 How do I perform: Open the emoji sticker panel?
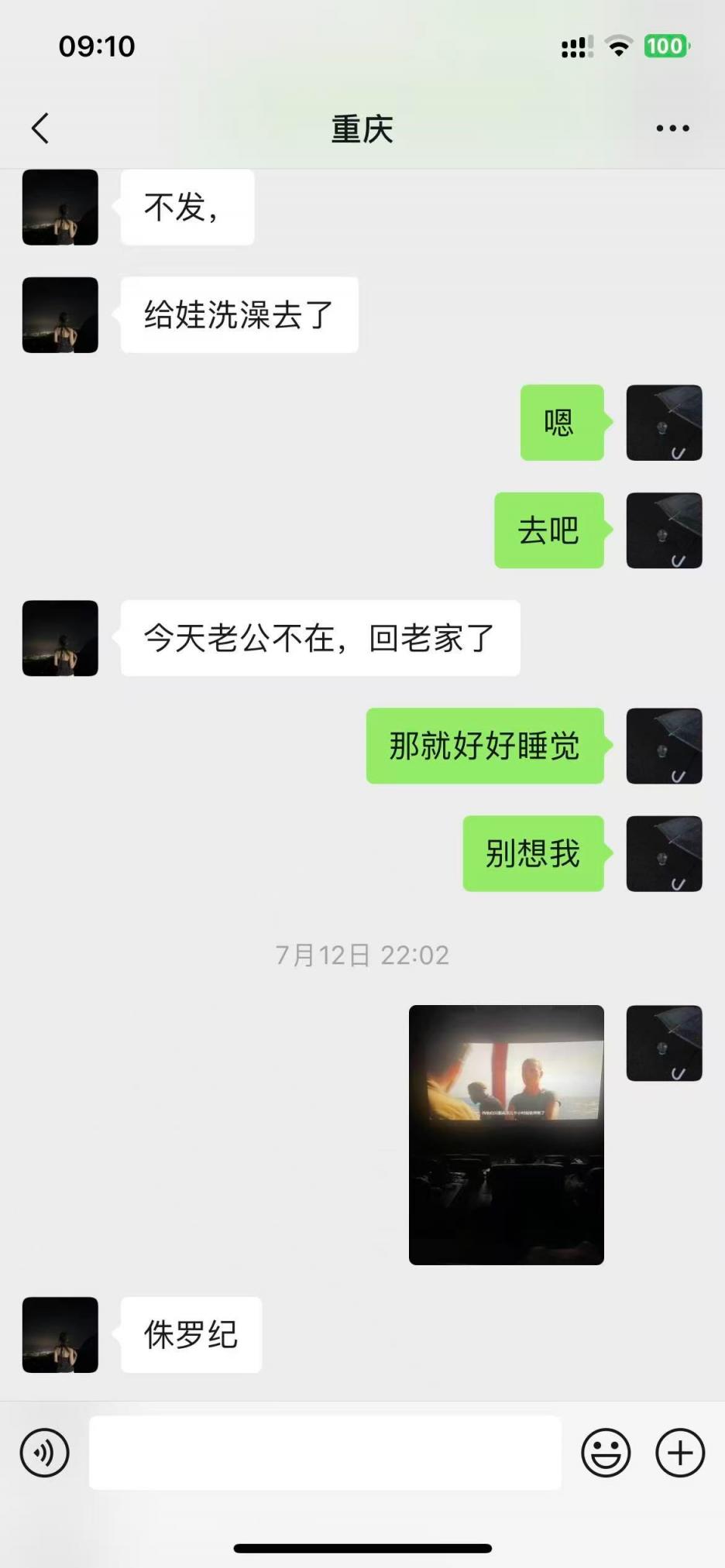tap(606, 1453)
